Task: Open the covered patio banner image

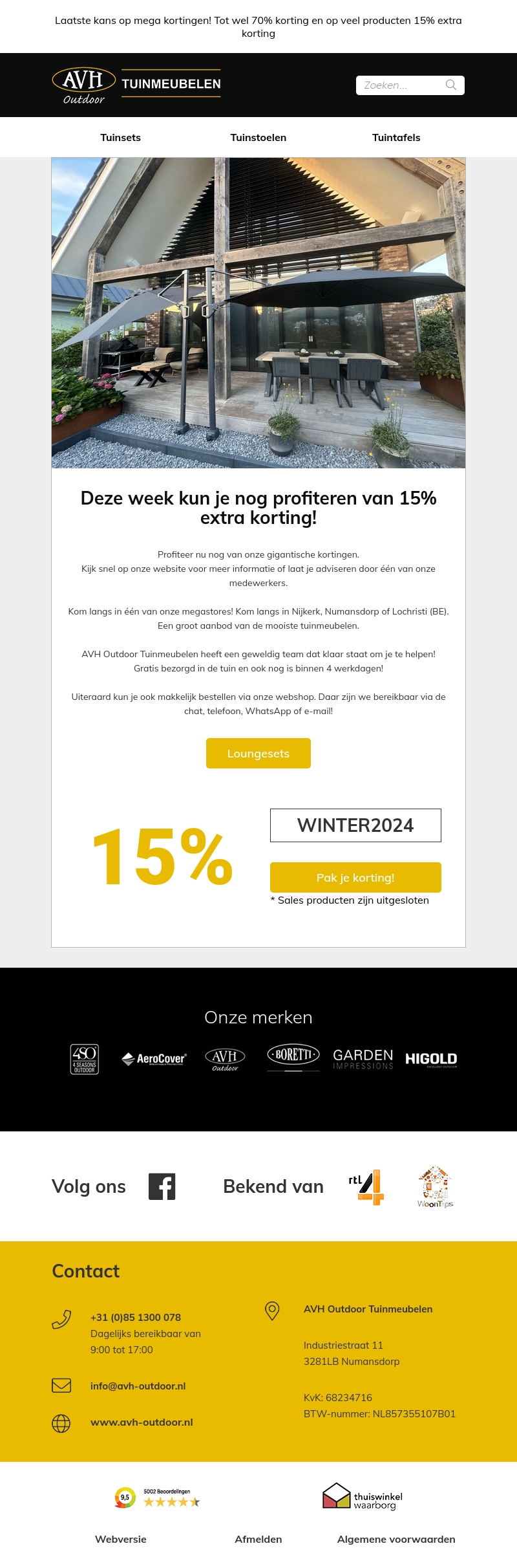Action: 258,313
